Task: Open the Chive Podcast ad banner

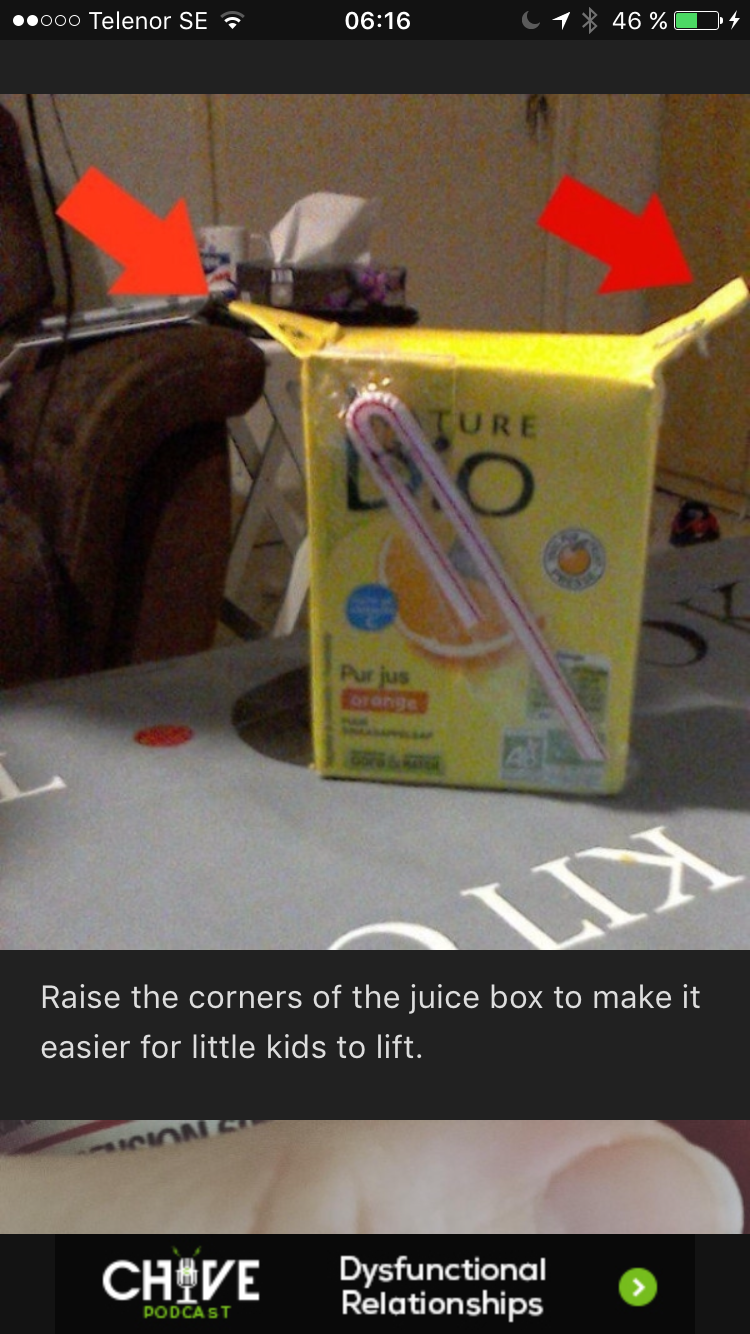Action: (375, 1284)
